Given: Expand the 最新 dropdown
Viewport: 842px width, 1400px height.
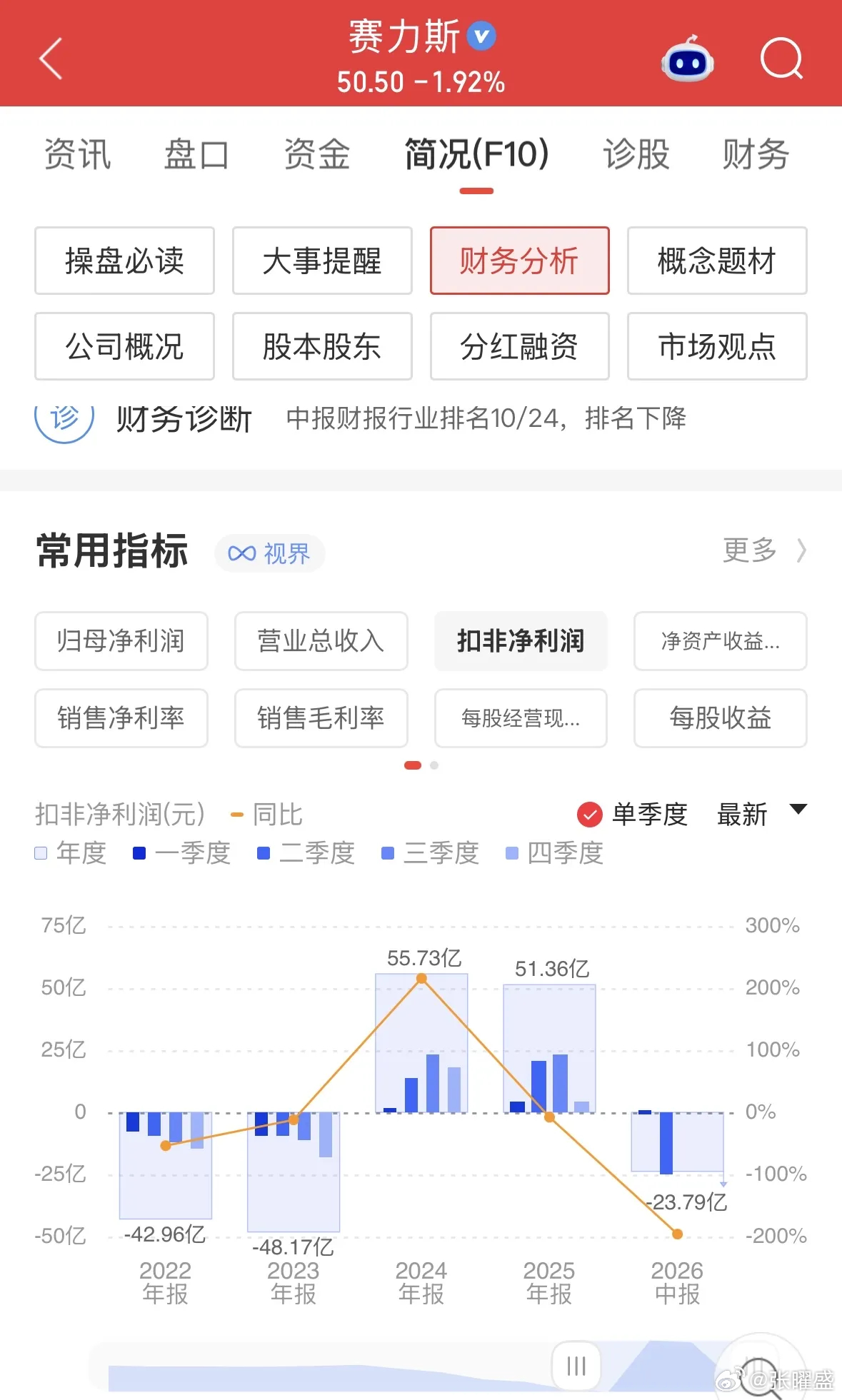Looking at the screenshot, I should tap(762, 814).
